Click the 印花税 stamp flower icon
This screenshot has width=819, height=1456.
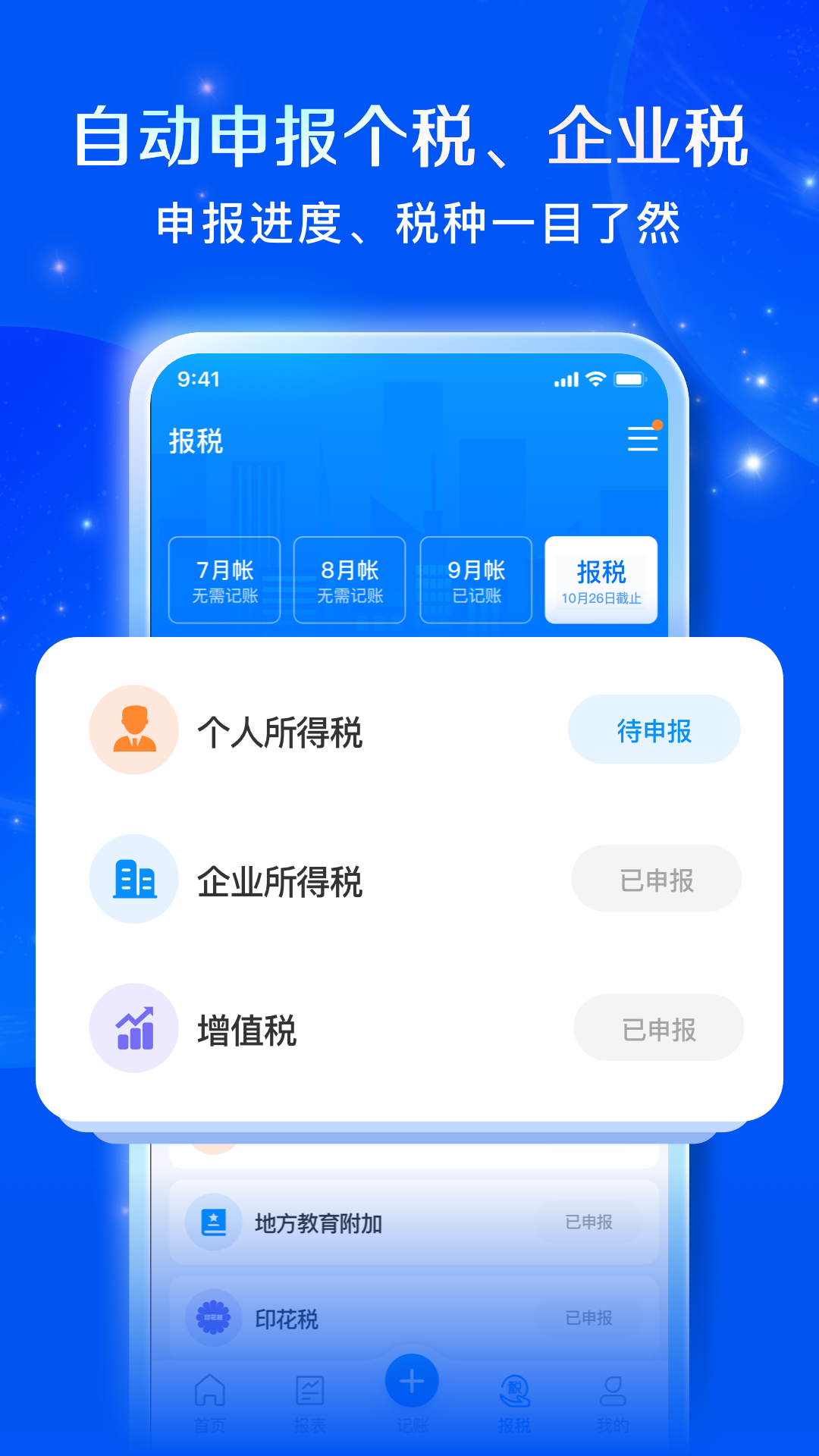click(x=212, y=1318)
